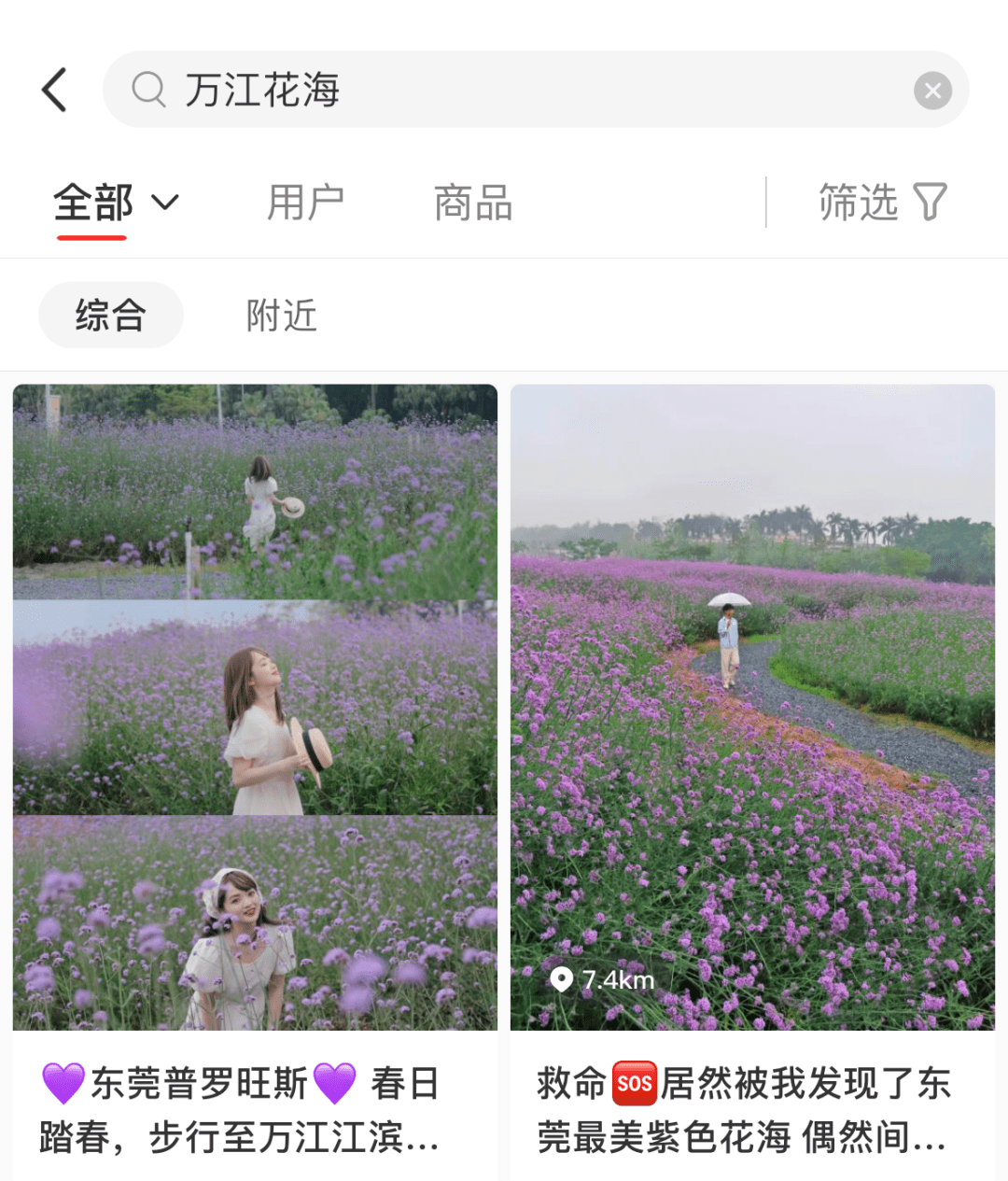Open the 筛选 filter options
1008x1181 pixels.
[x=881, y=203]
